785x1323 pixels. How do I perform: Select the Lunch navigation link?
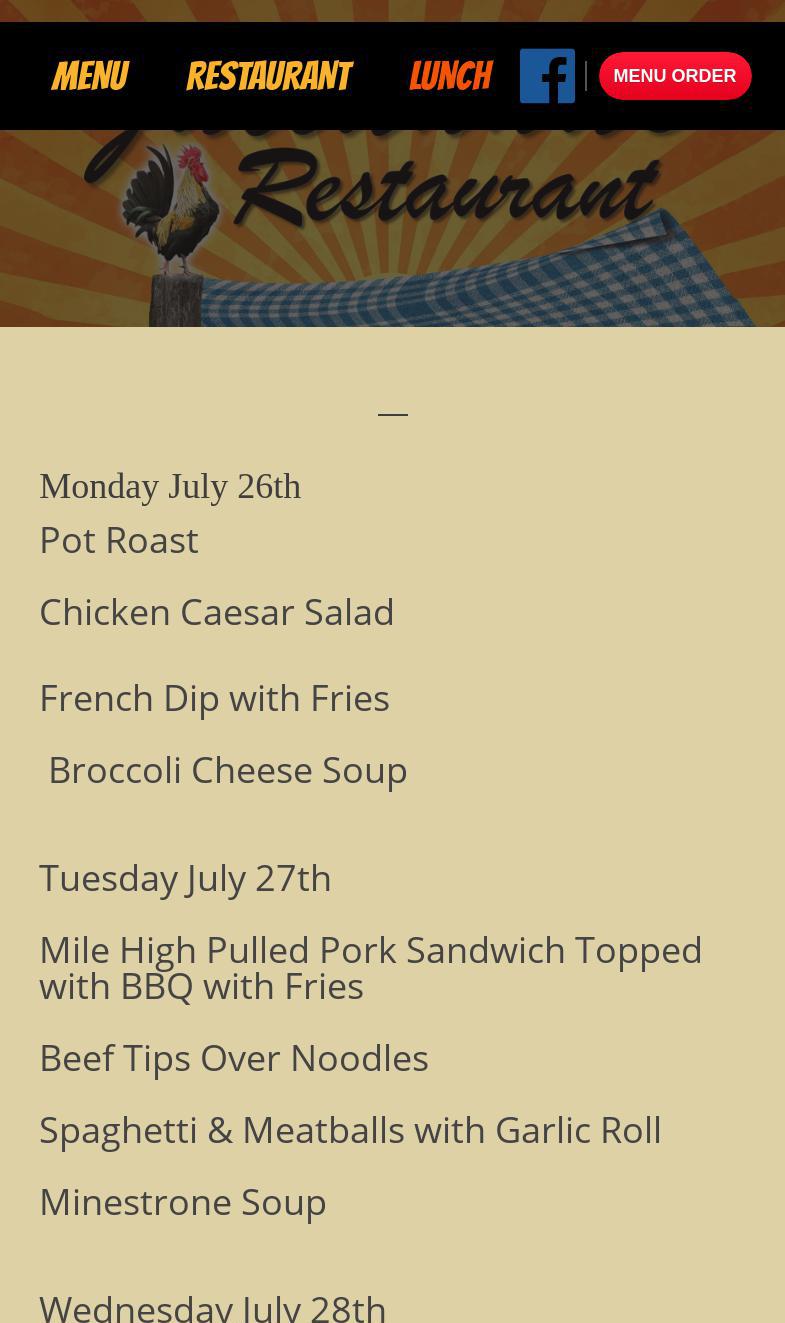(x=450, y=76)
